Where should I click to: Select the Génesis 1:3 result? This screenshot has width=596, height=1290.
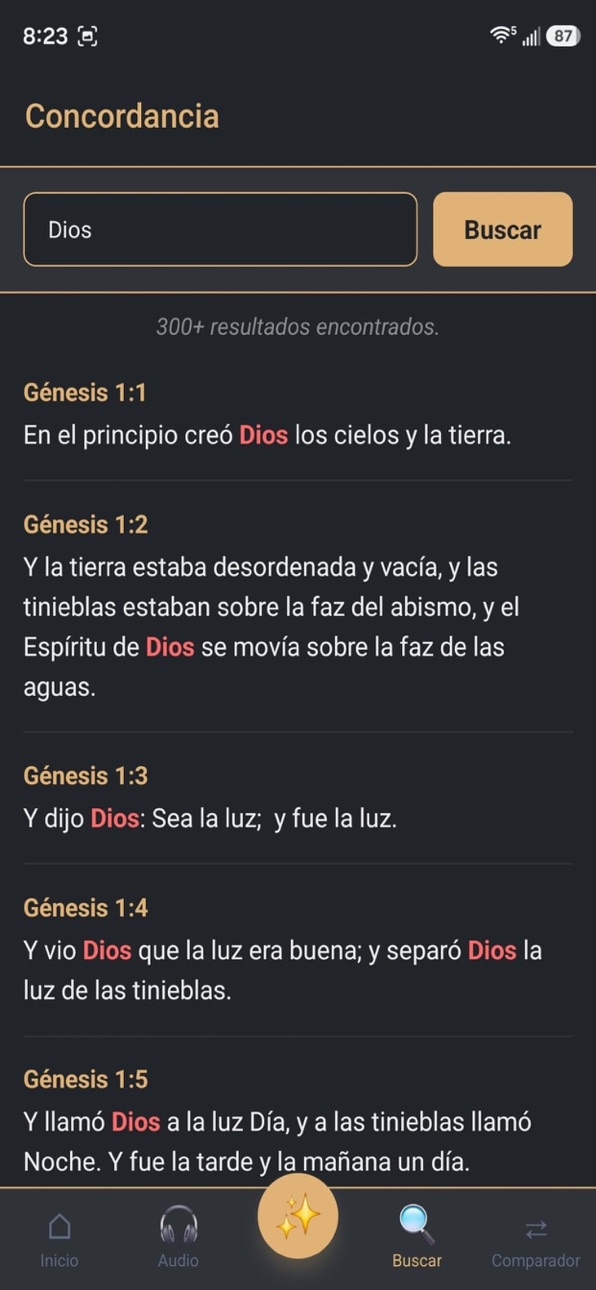(x=298, y=797)
